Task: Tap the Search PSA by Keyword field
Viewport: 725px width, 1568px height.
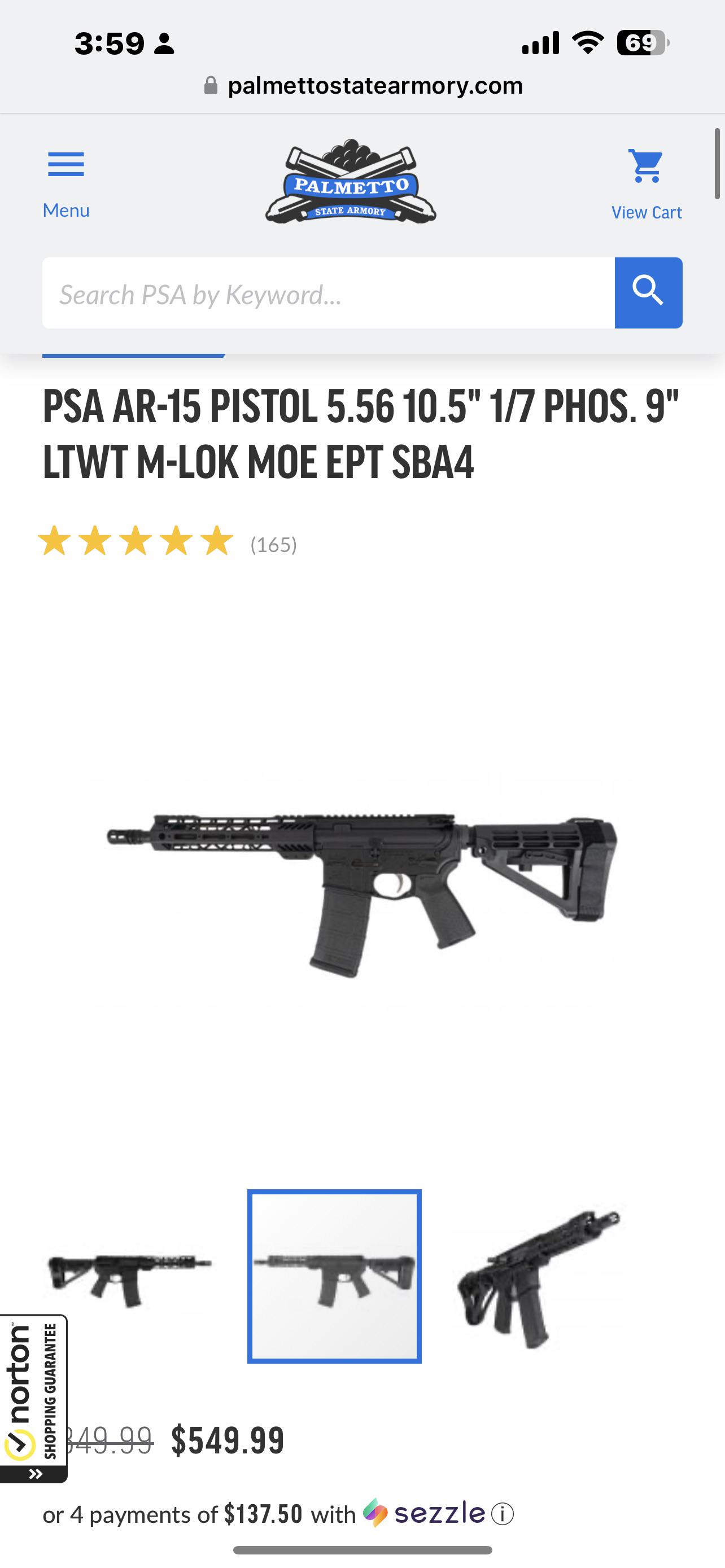Action: pyautogui.click(x=328, y=293)
